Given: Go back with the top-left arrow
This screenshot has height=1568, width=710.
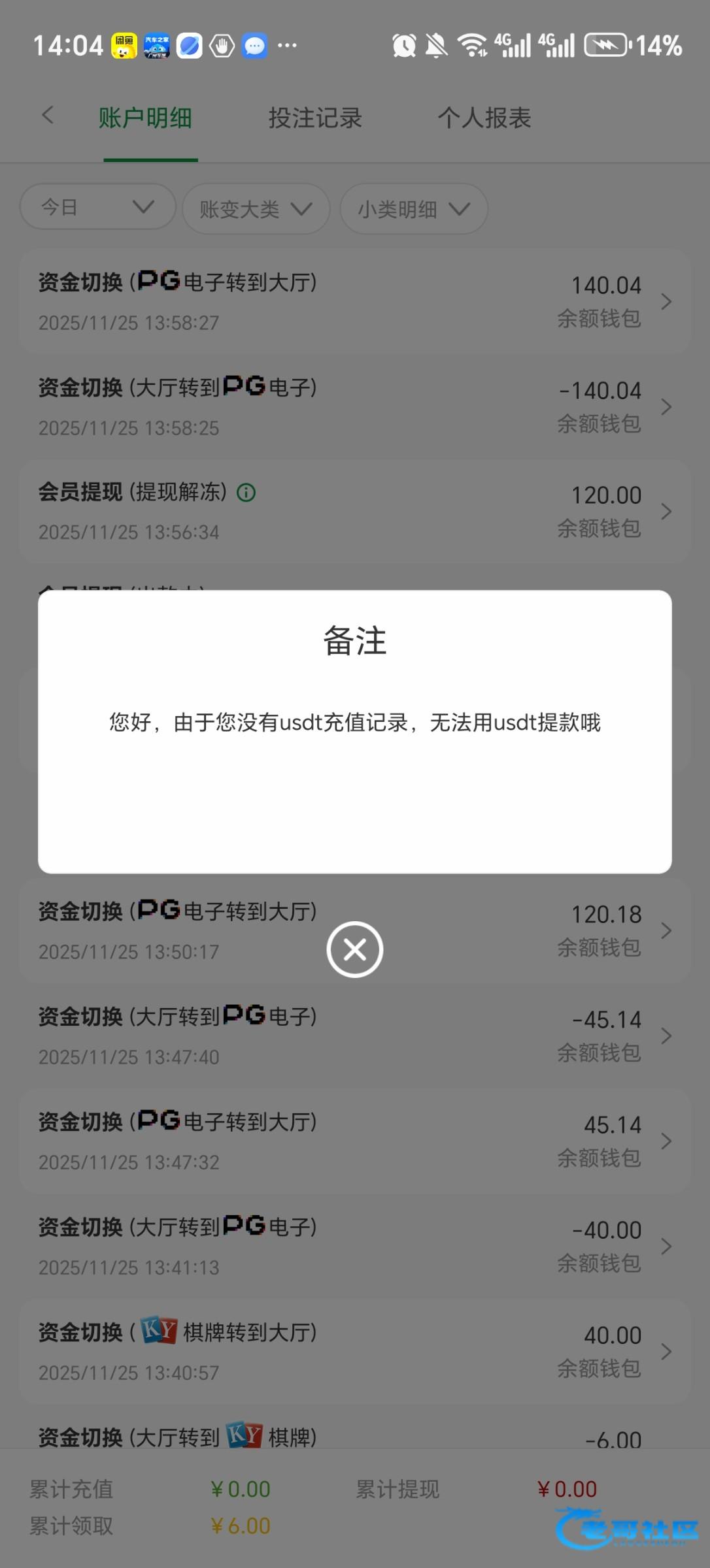Looking at the screenshot, I should 48,116.
